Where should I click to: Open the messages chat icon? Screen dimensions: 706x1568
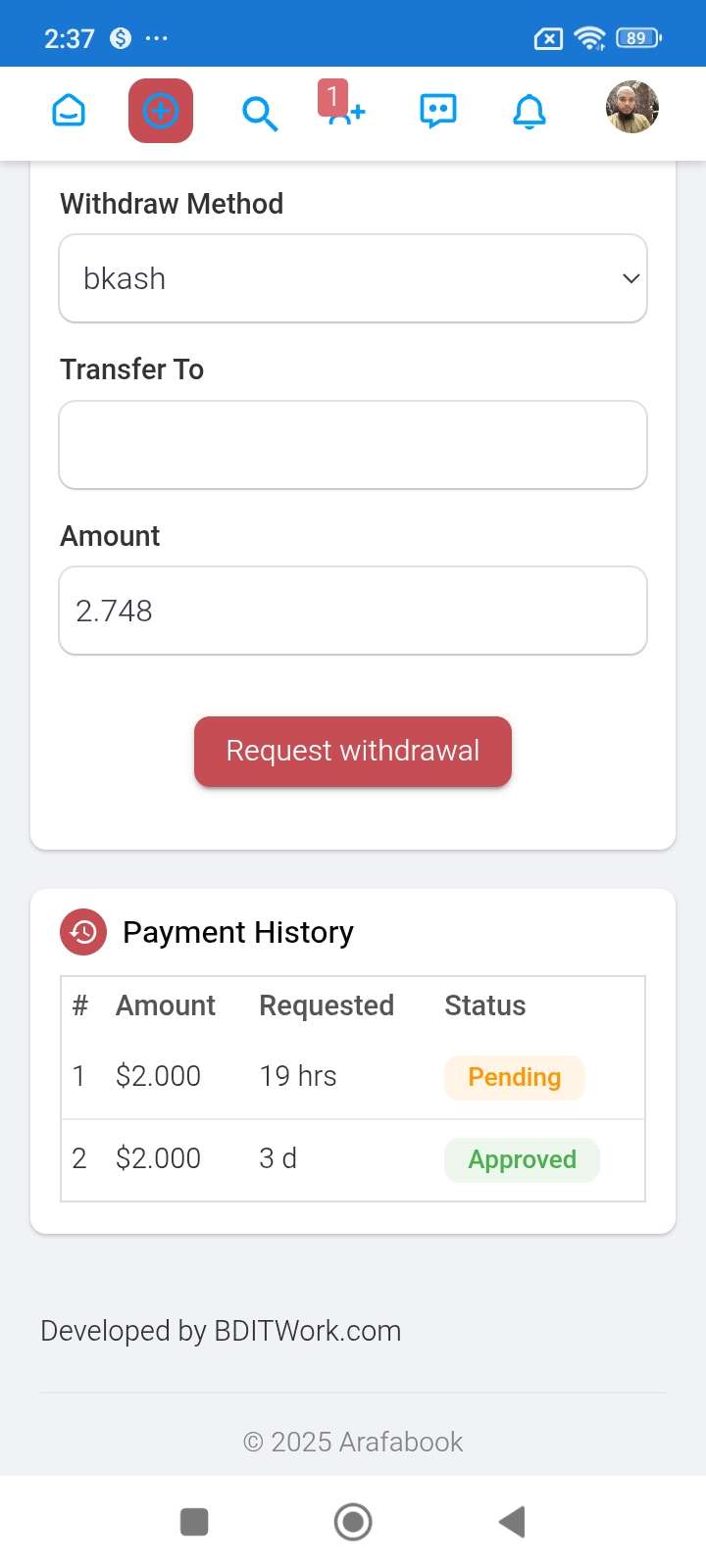click(x=438, y=112)
